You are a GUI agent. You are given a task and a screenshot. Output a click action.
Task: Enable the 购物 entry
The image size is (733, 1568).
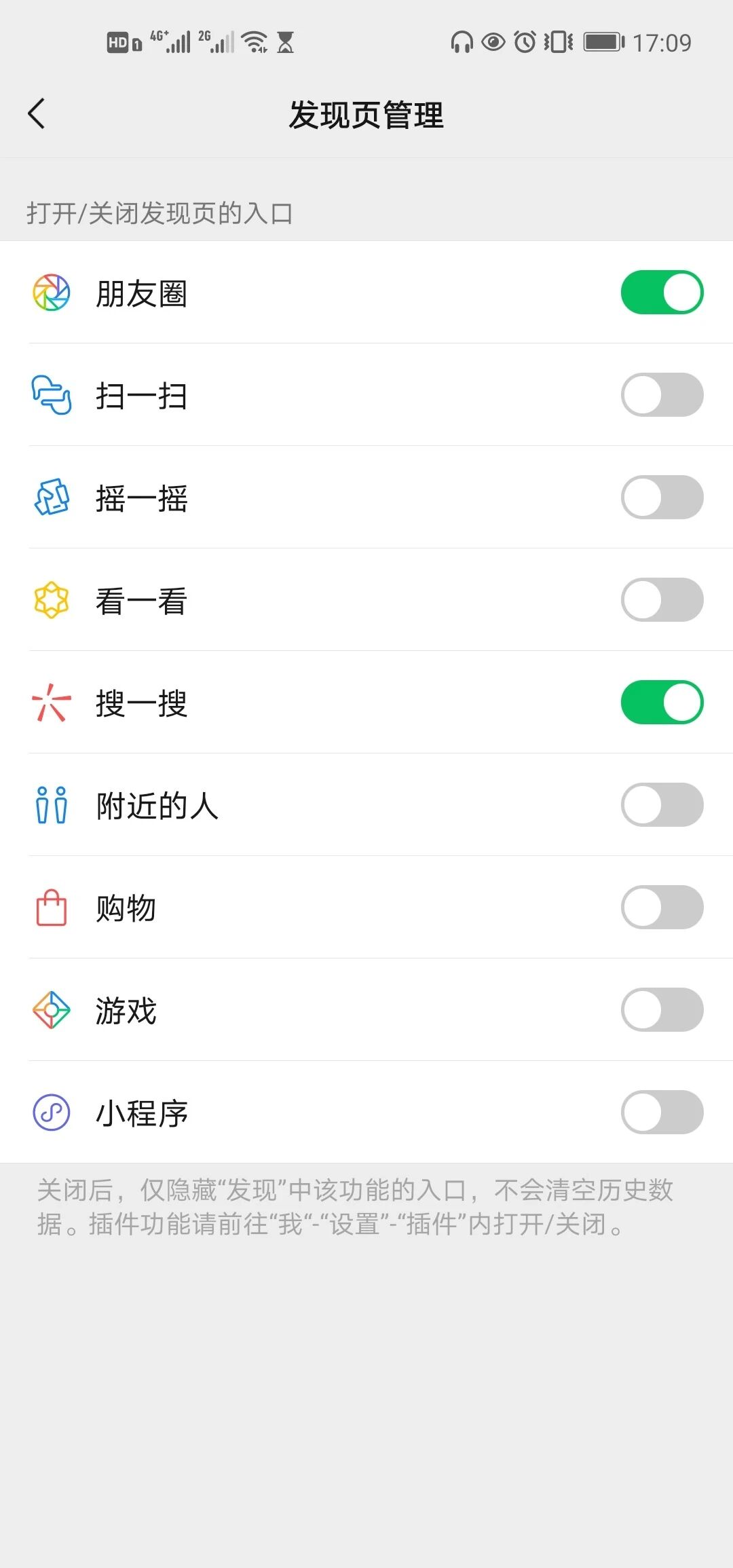662,908
